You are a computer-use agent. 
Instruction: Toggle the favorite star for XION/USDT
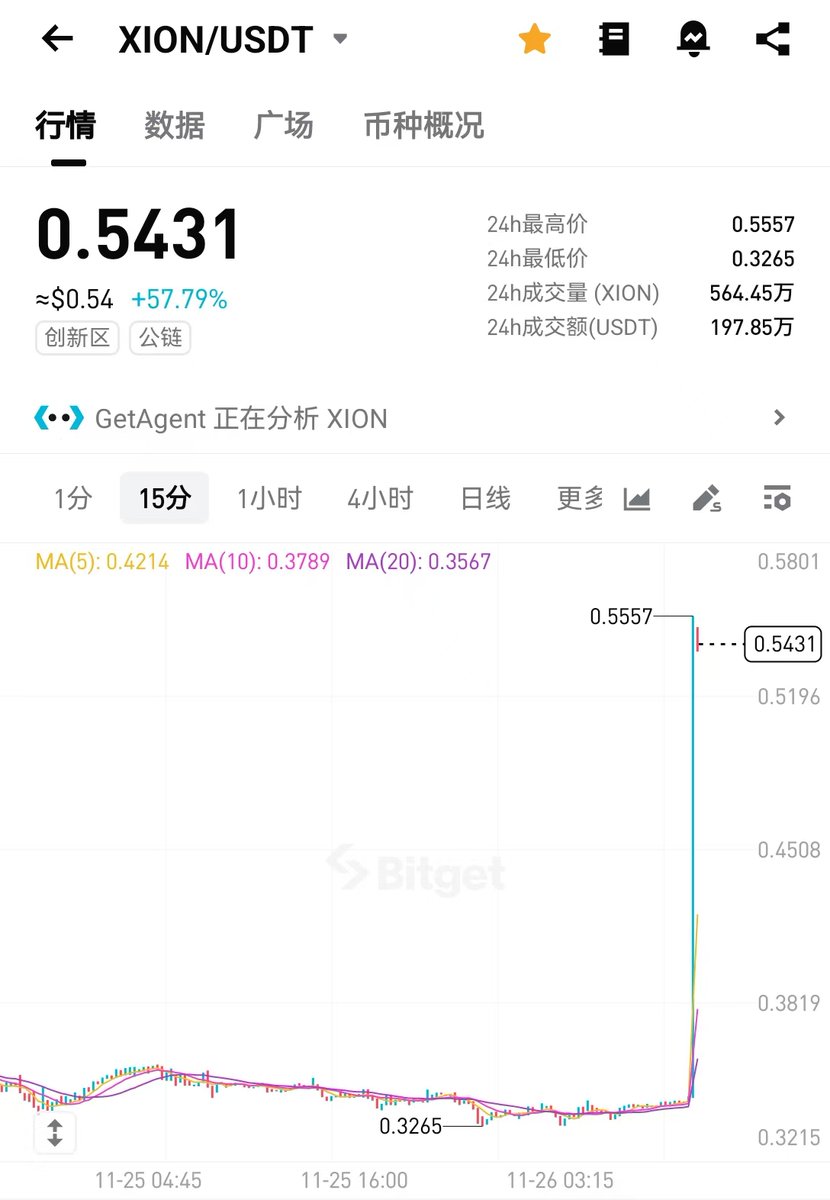click(535, 39)
